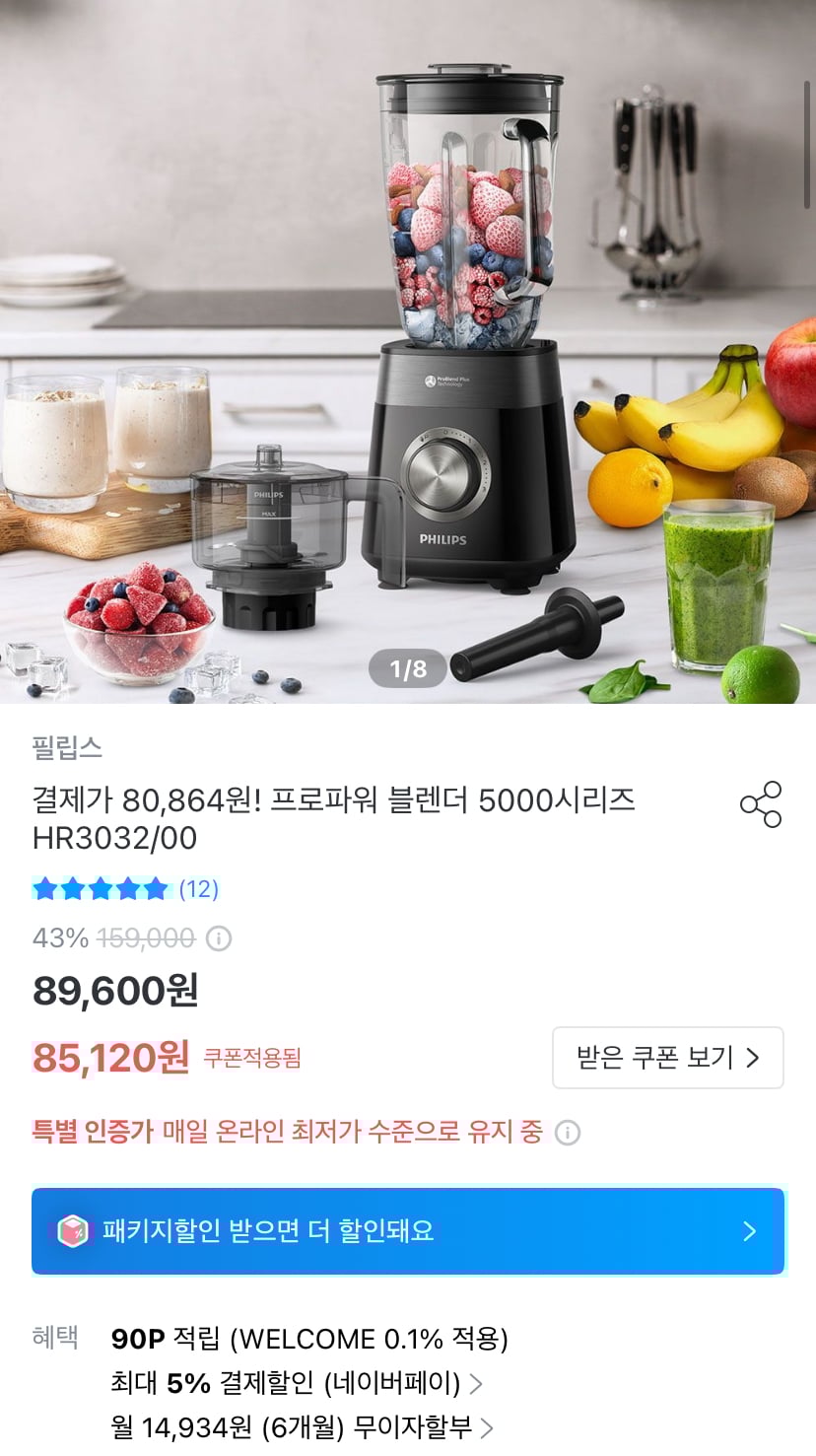Tap the white chevron arrow in the blue banner

[x=750, y=1230]
